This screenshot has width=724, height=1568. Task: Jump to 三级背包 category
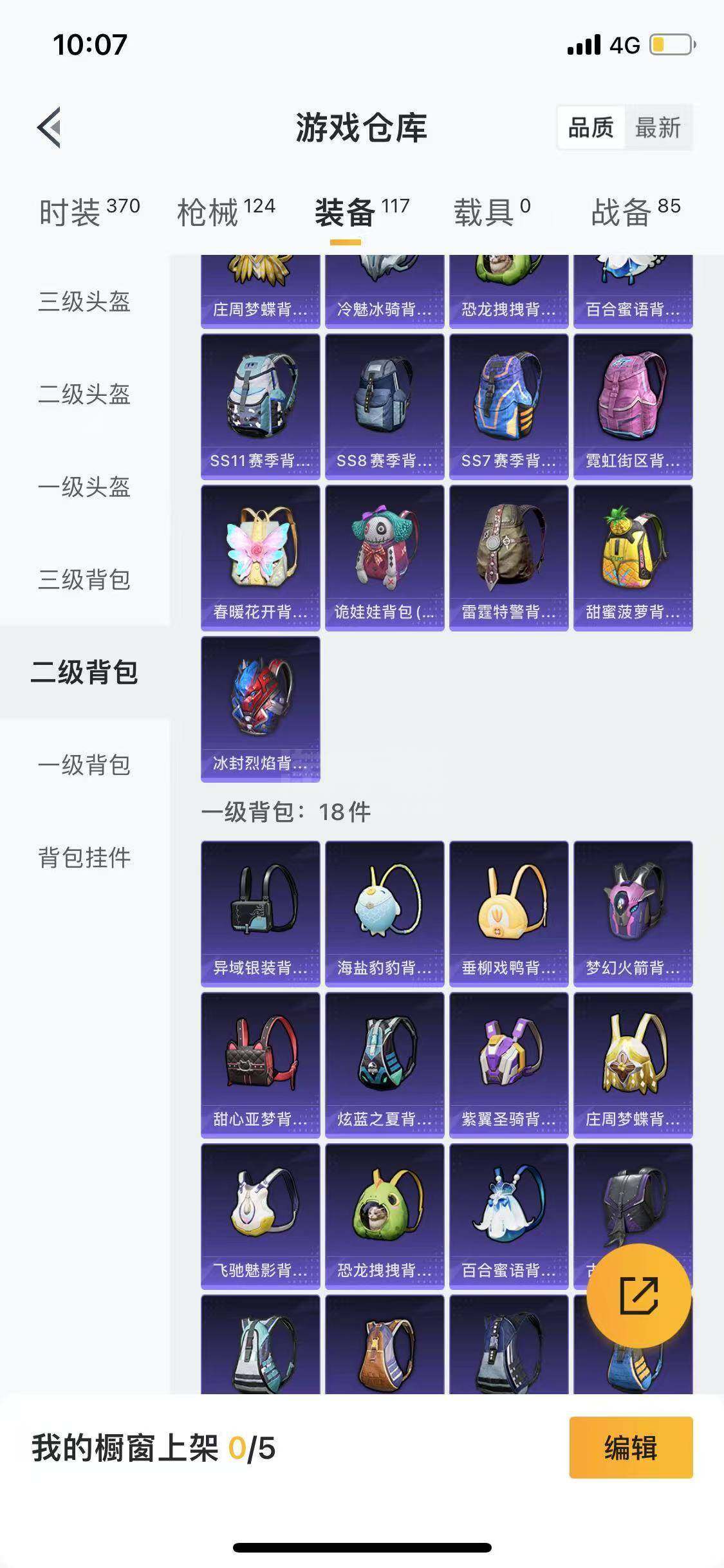pyautogui.click(x=84, y=579)
